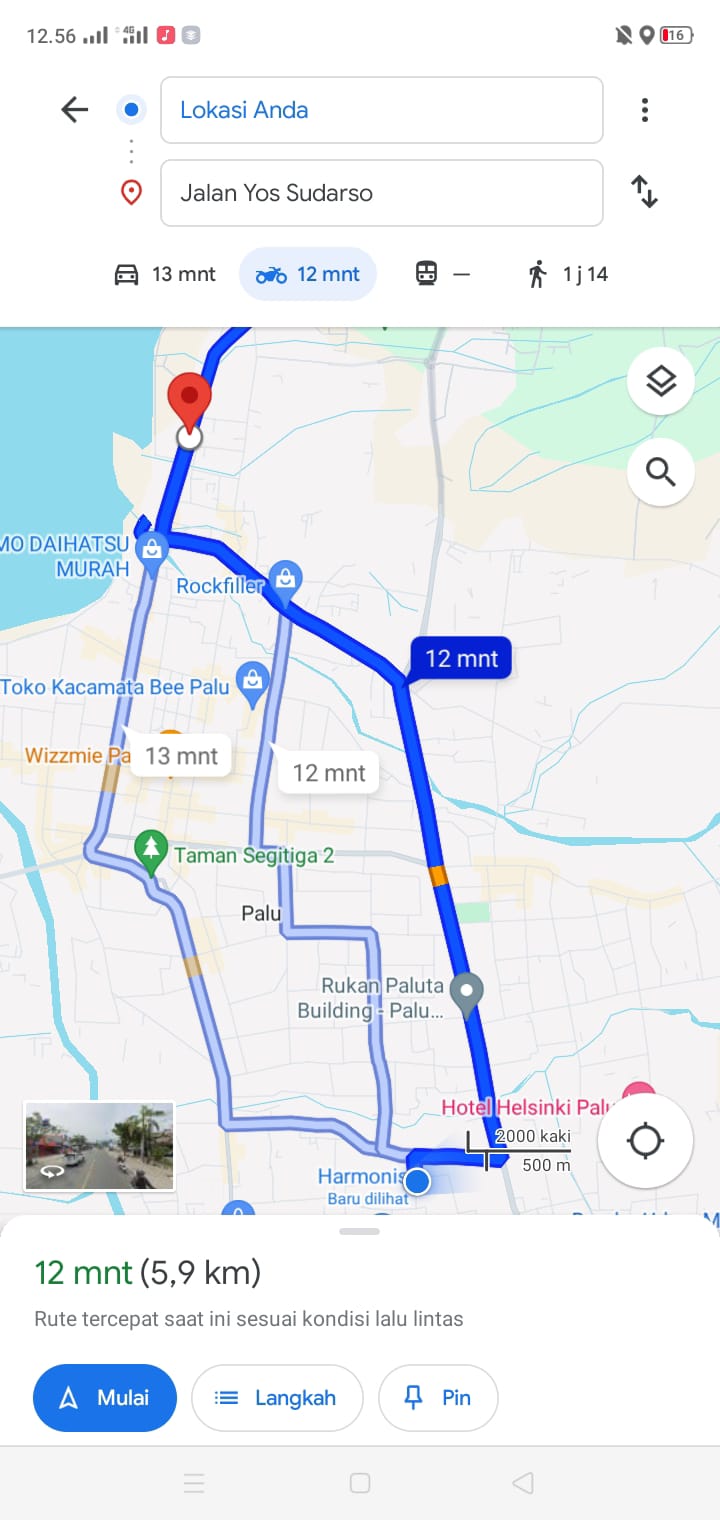This screenshot has width=720, height=1520.
Task: Search along the route
Action: (661, 471)
